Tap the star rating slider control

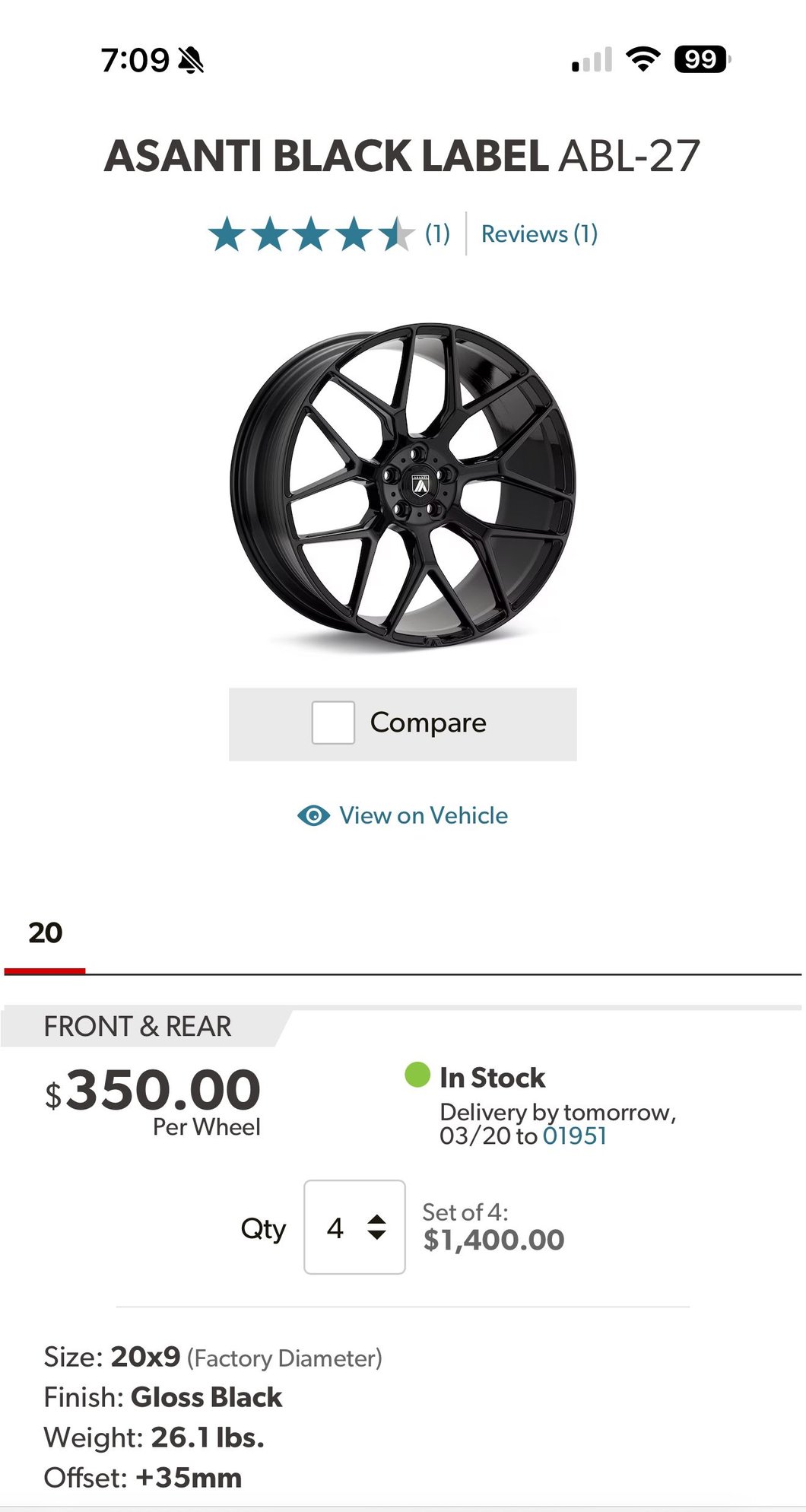coord(310,233)
